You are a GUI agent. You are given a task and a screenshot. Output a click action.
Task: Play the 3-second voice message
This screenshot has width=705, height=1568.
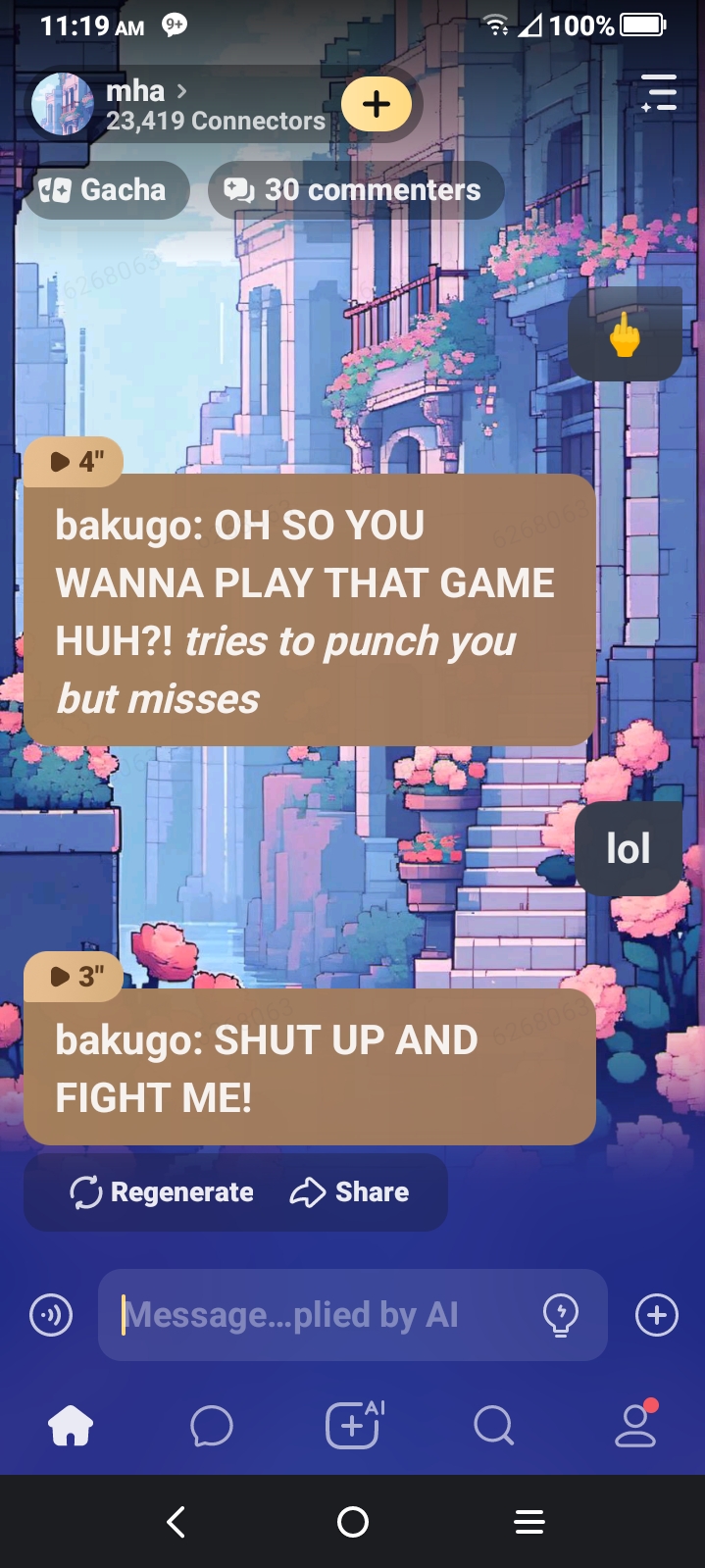pyautogui.click(x=75, y=976)
